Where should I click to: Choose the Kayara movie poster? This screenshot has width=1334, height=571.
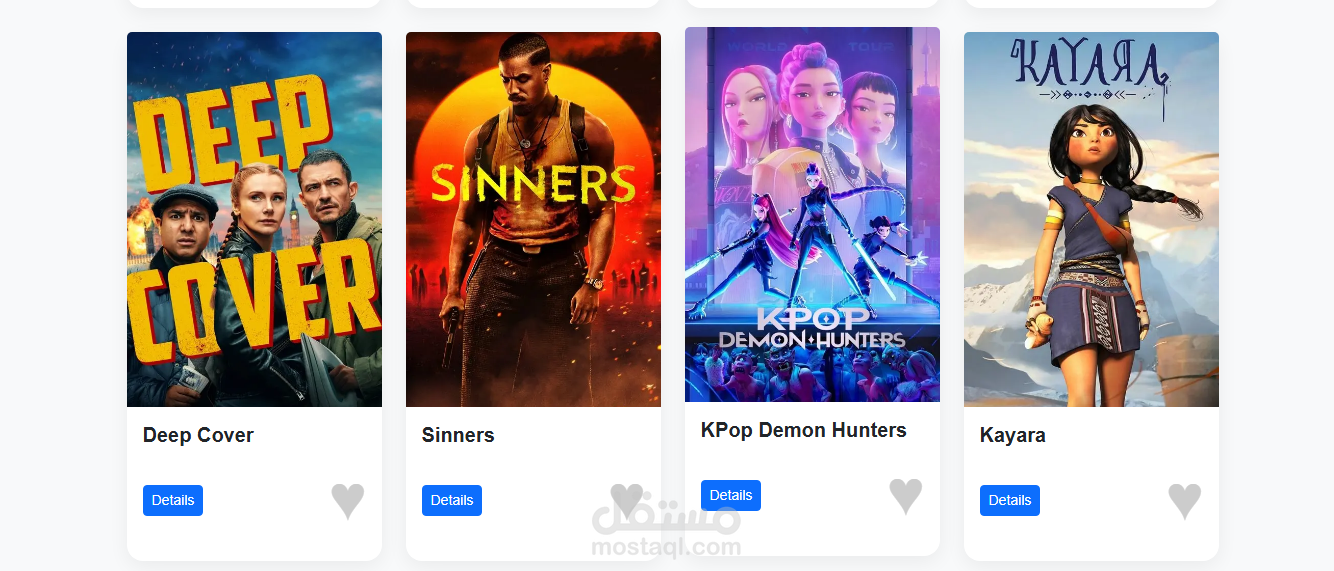coord(1091,219)
